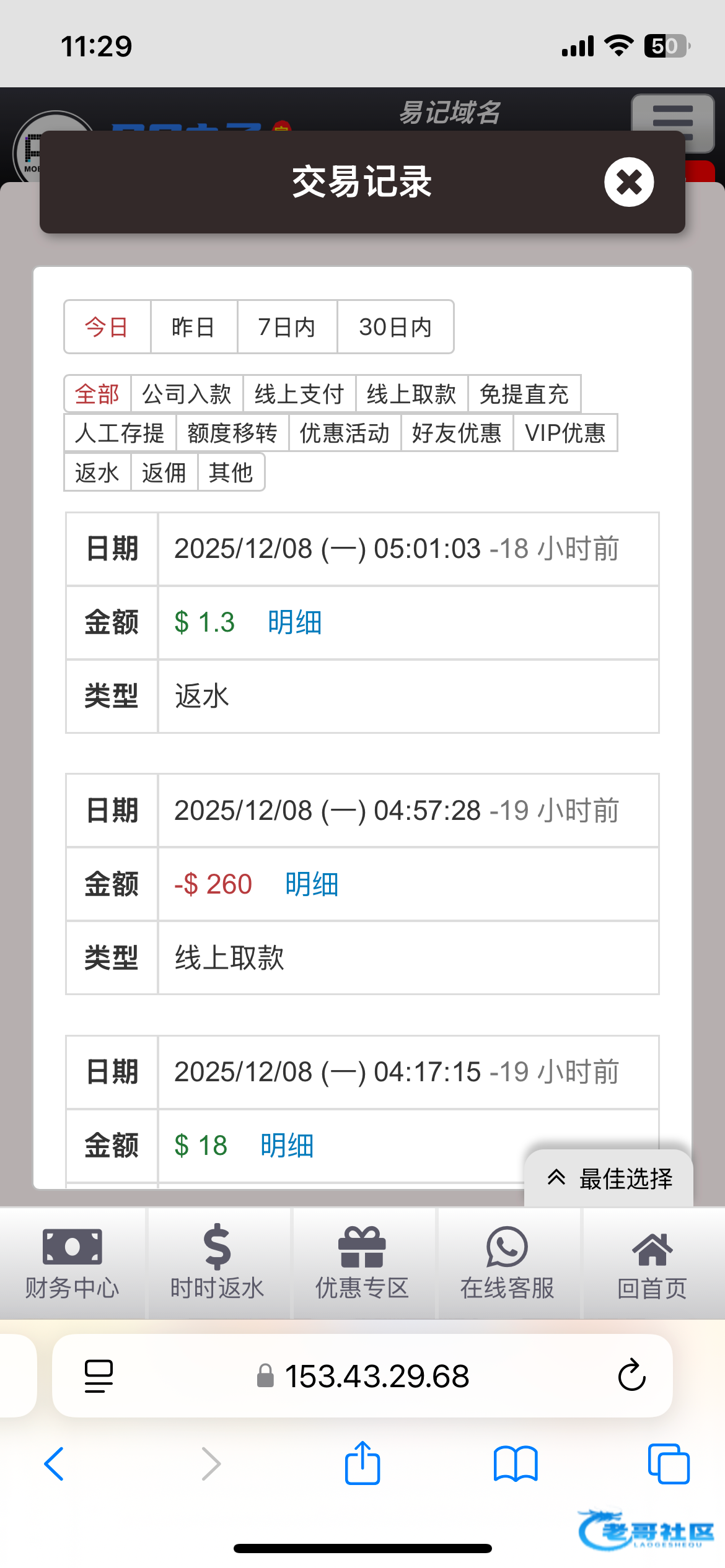Reload the page in Safari
Image resolution: width=725 pixels, height=1568 pixels.
click(x=631, y=1376)
